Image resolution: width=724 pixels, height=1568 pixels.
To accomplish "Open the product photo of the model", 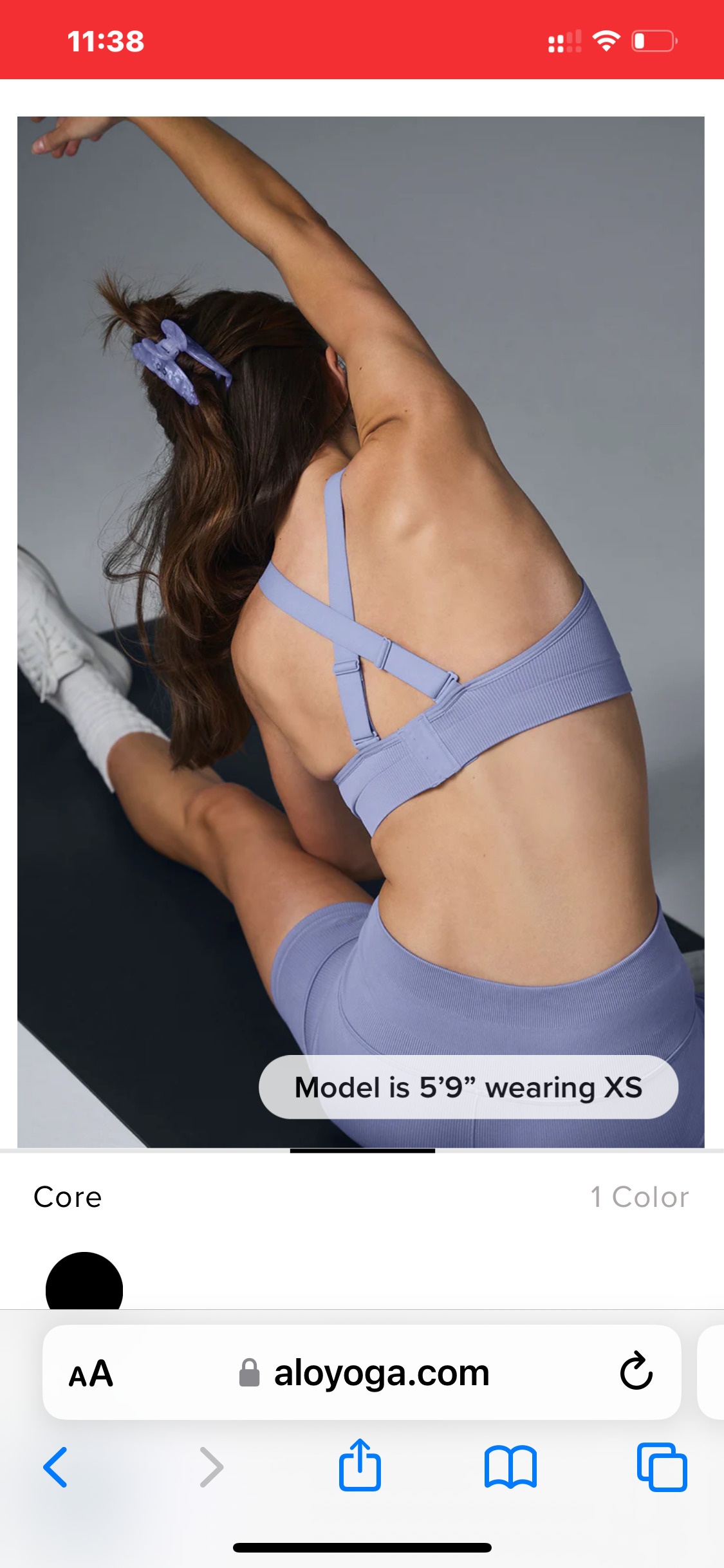I will coord(360,631).
